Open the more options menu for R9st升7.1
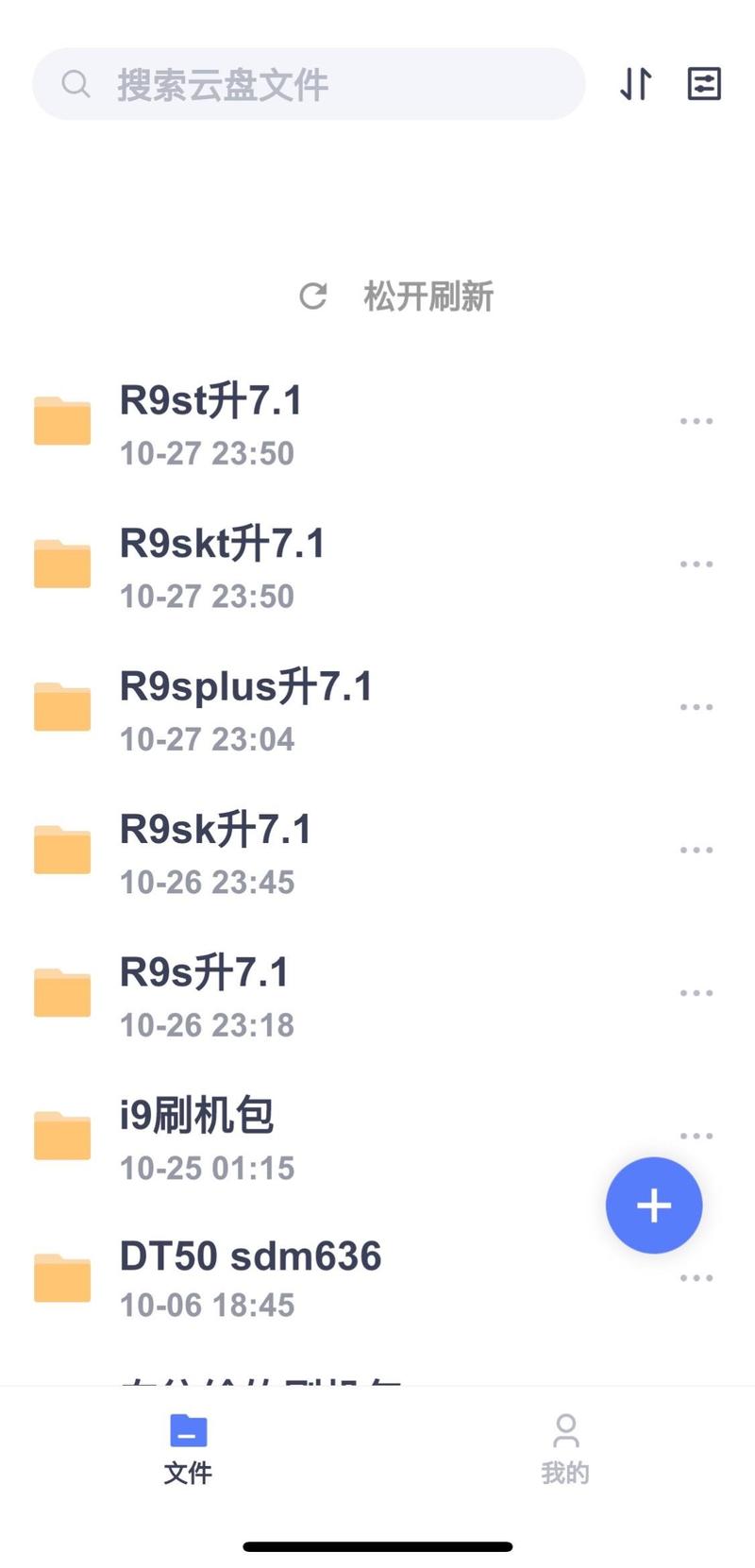 click(x=696, y=420)
